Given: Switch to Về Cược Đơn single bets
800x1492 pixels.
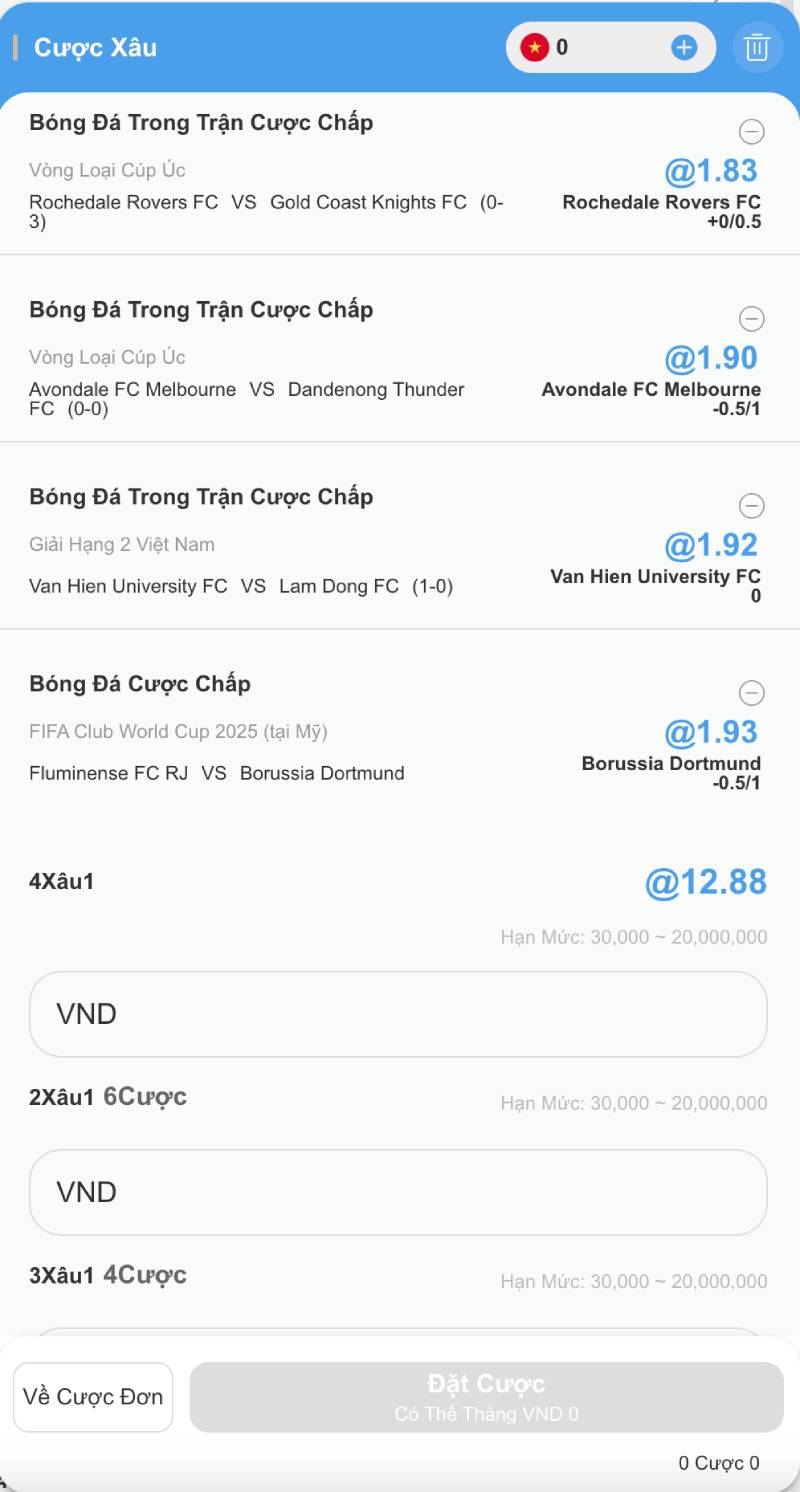Looking at the screenshot, I should pyautogui.click(x=93, y=1396).
